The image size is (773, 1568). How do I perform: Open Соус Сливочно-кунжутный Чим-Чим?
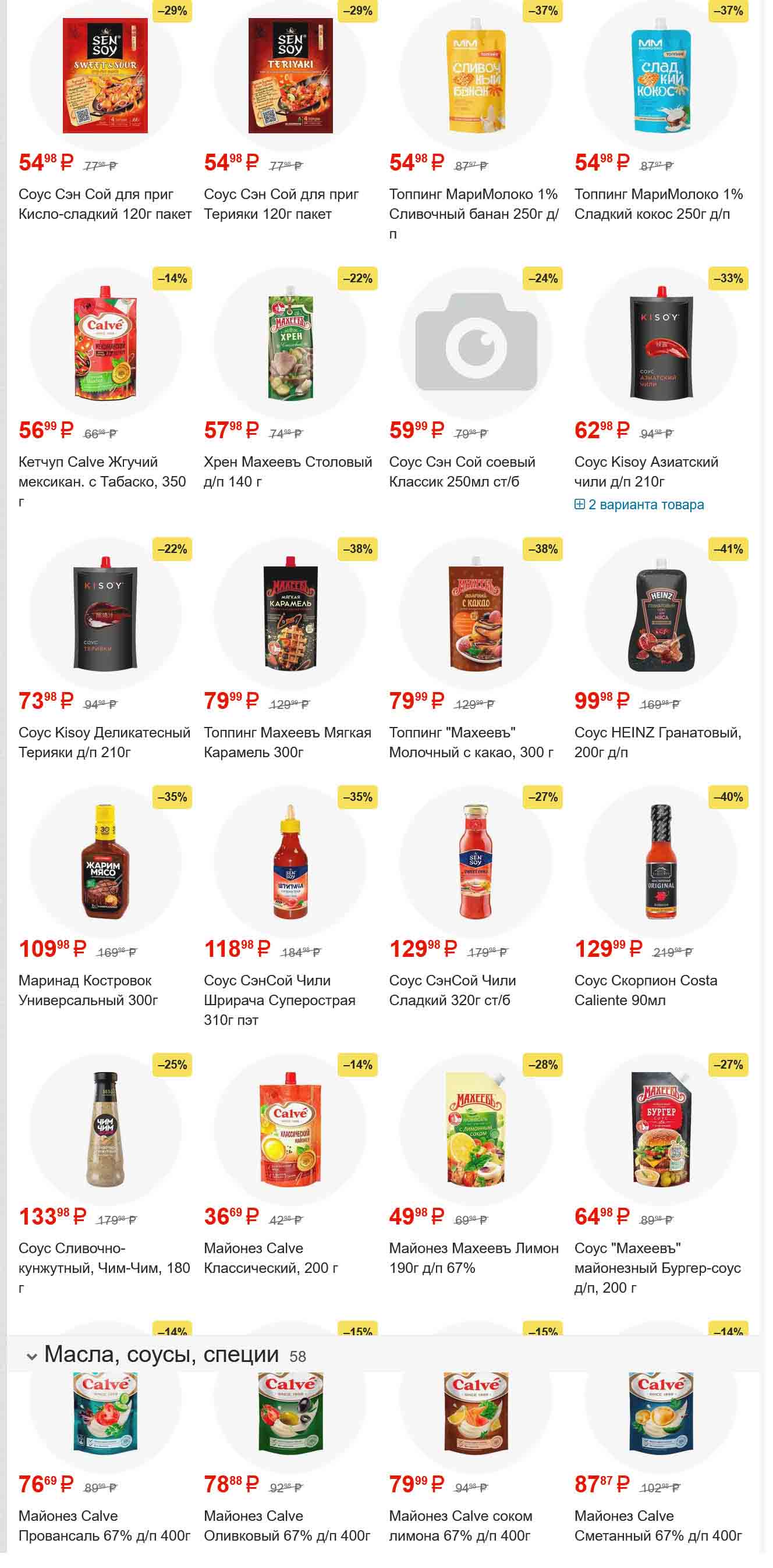[x=104, y=1258]
